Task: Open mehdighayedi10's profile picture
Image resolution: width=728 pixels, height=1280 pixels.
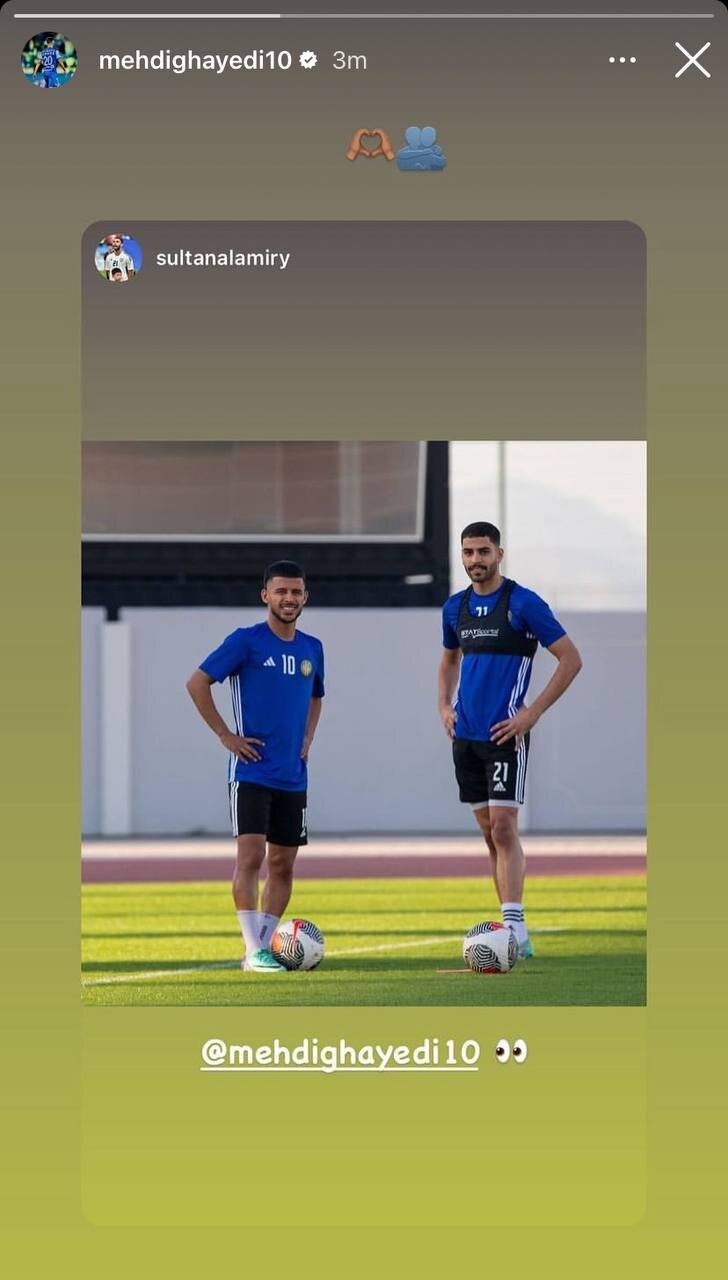Action: [x=49, y=60]
